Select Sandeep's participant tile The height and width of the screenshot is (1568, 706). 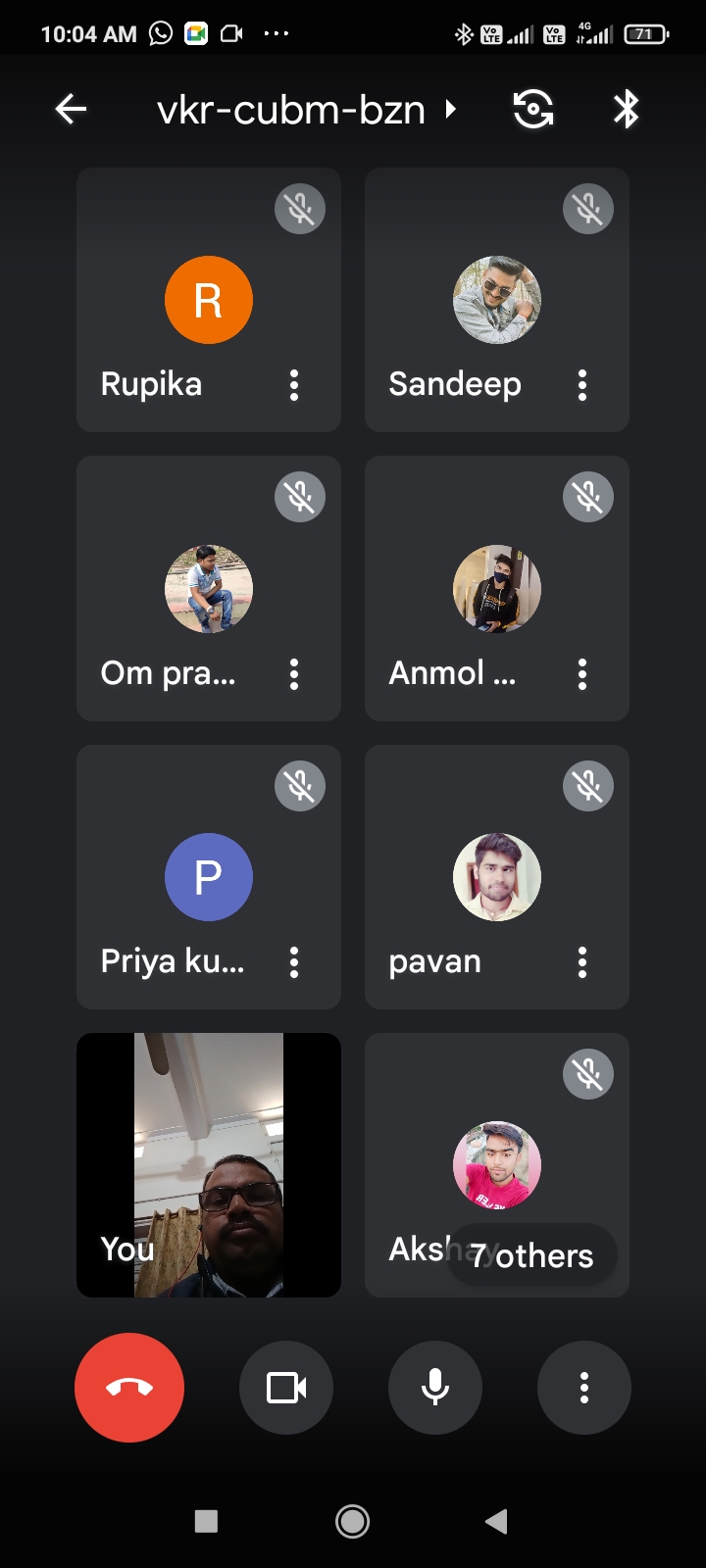496,300
